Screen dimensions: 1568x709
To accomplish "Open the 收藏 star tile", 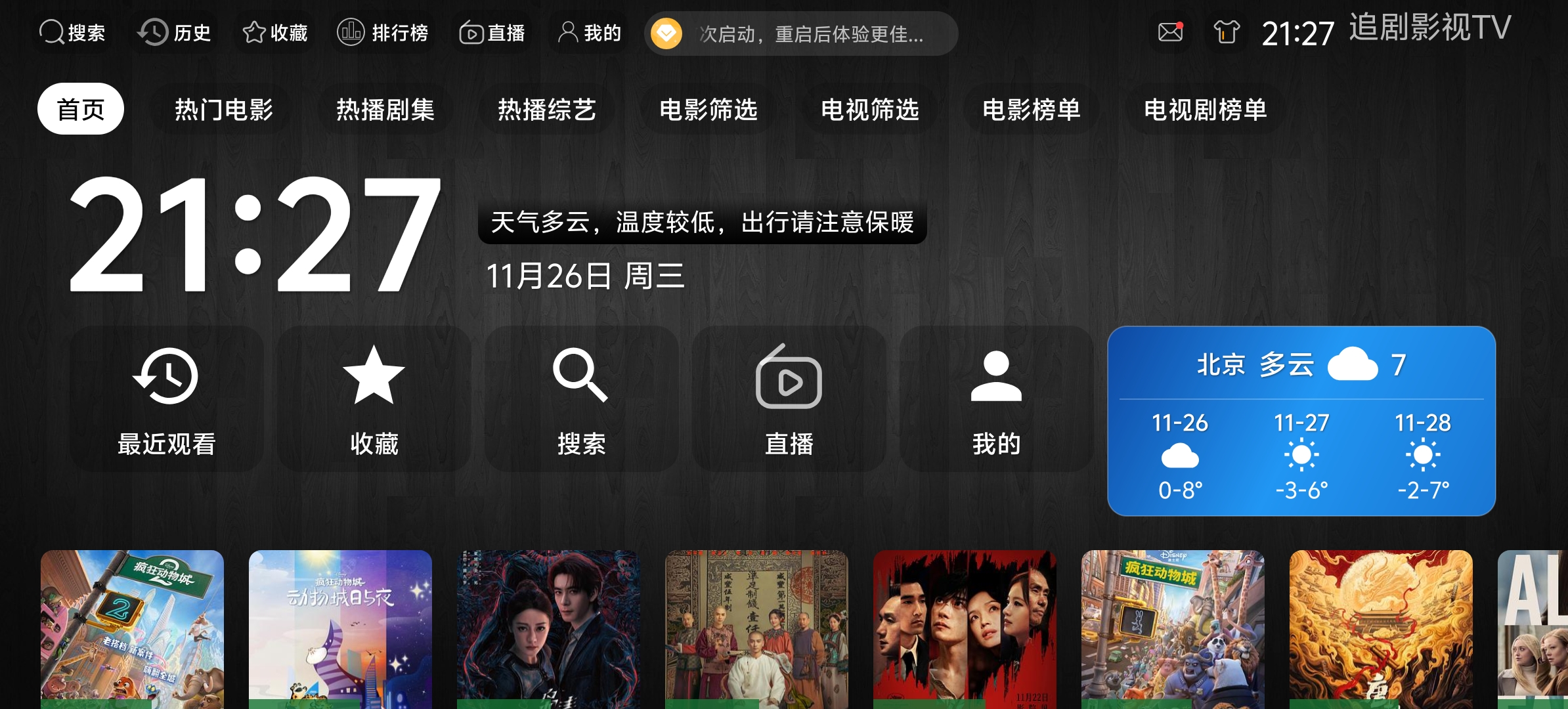I will [374, 399].
